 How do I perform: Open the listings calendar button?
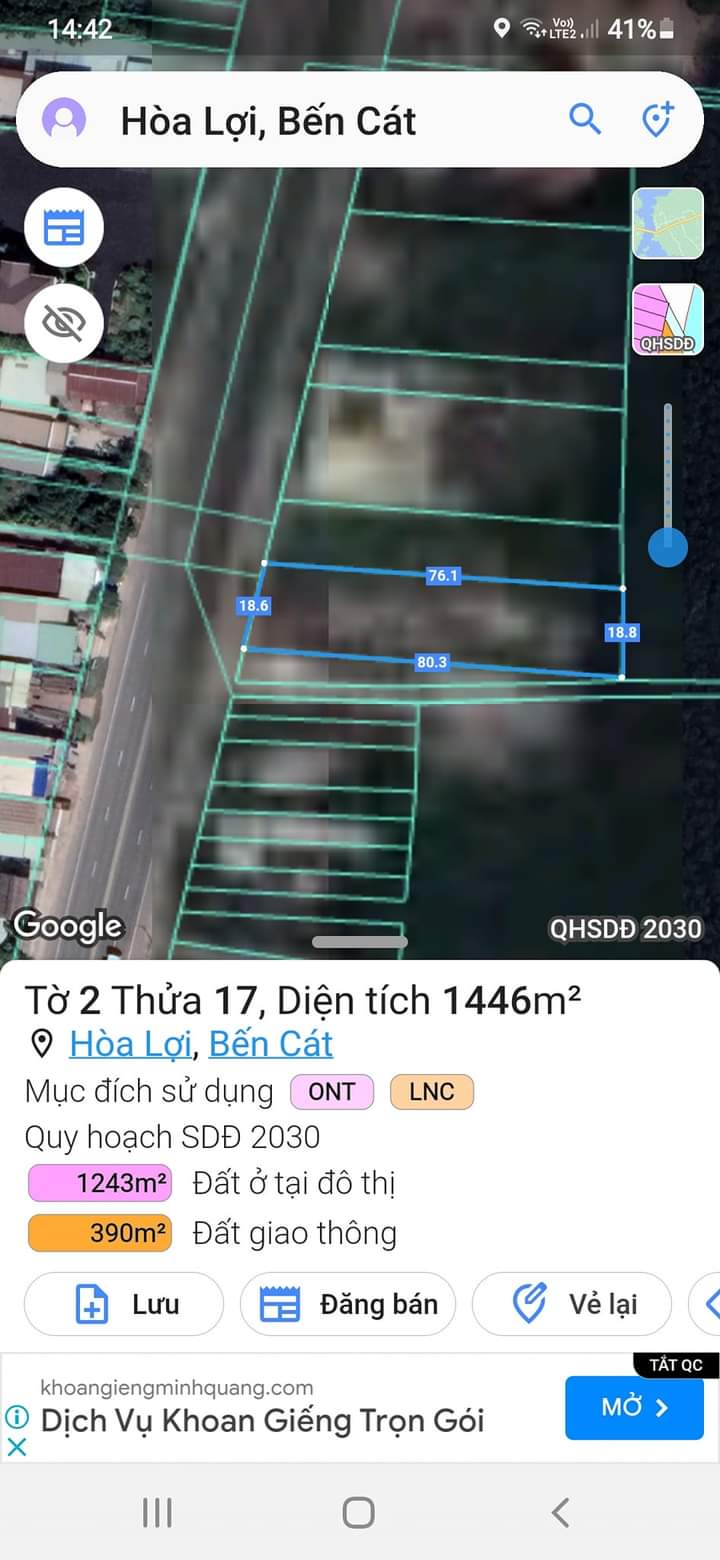coord(65,228)
